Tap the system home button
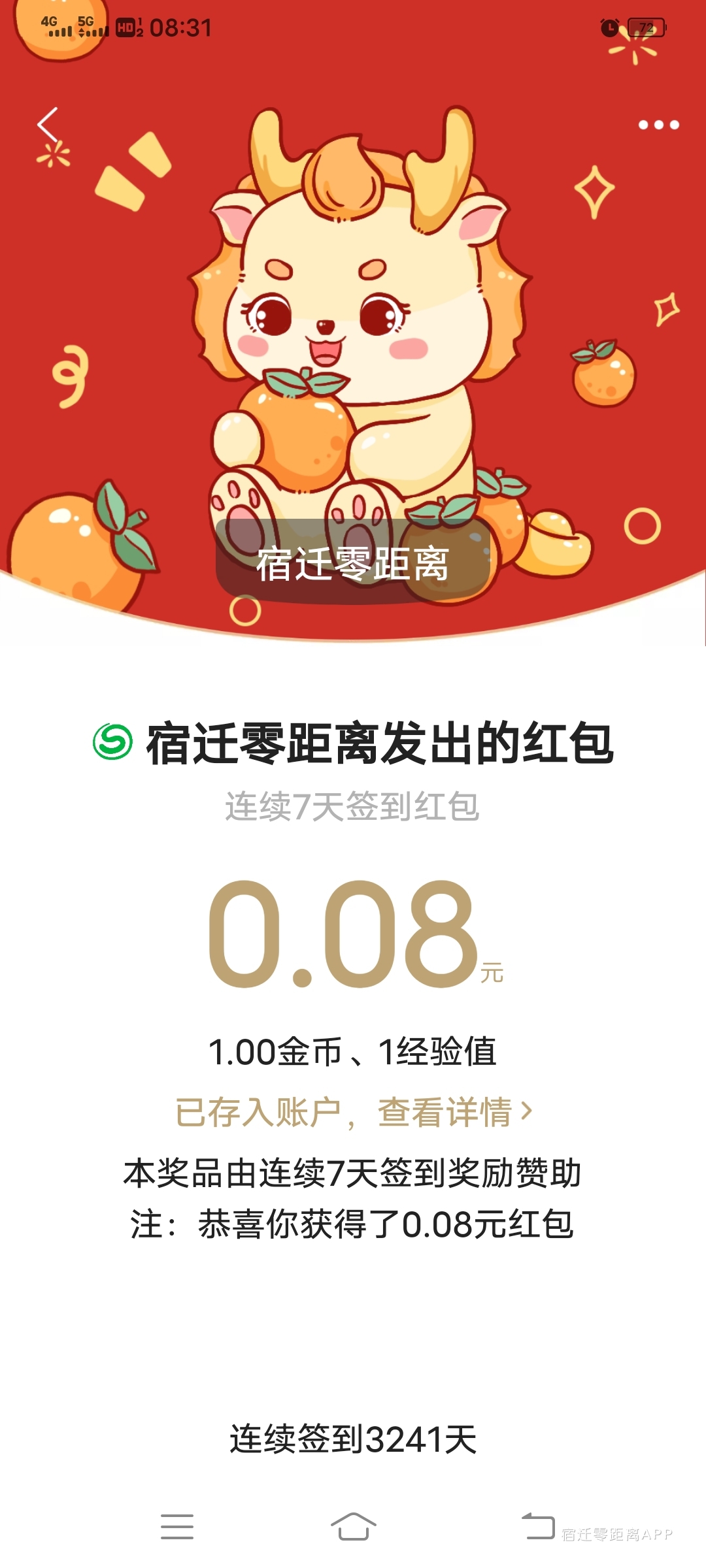706x1568 pixels. [353, 1526]
